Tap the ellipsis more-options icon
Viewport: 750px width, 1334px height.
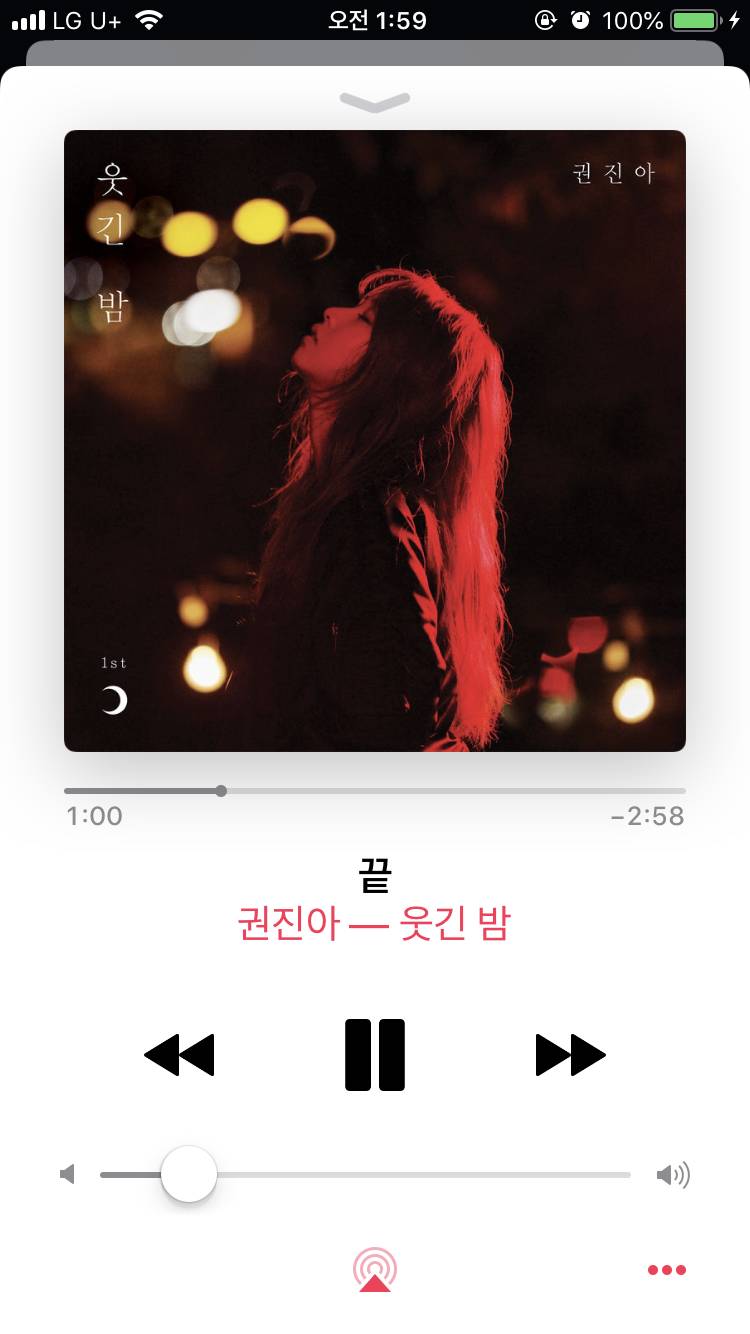click(666, 1269)
